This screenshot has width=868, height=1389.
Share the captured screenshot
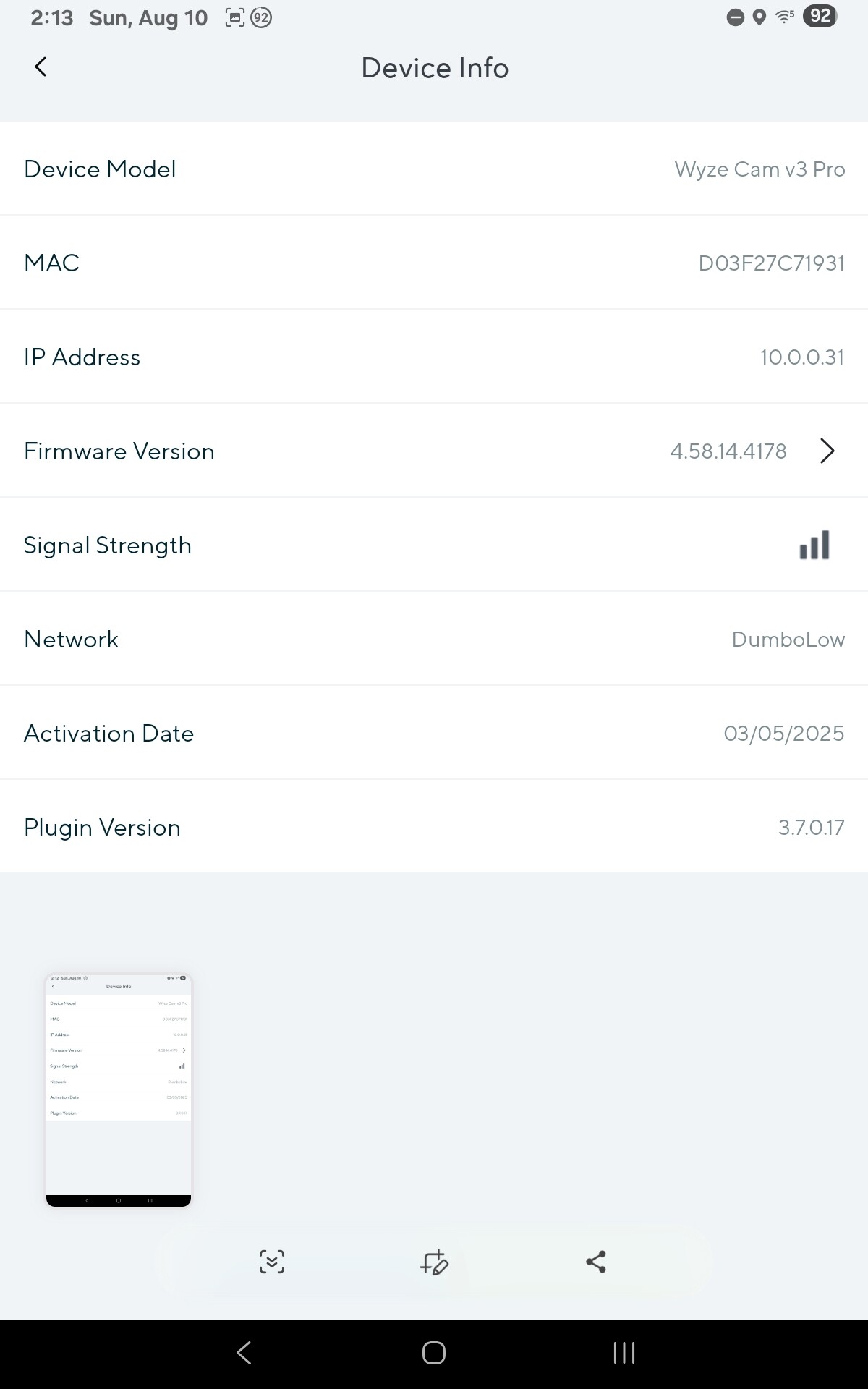coord(595,1262)
